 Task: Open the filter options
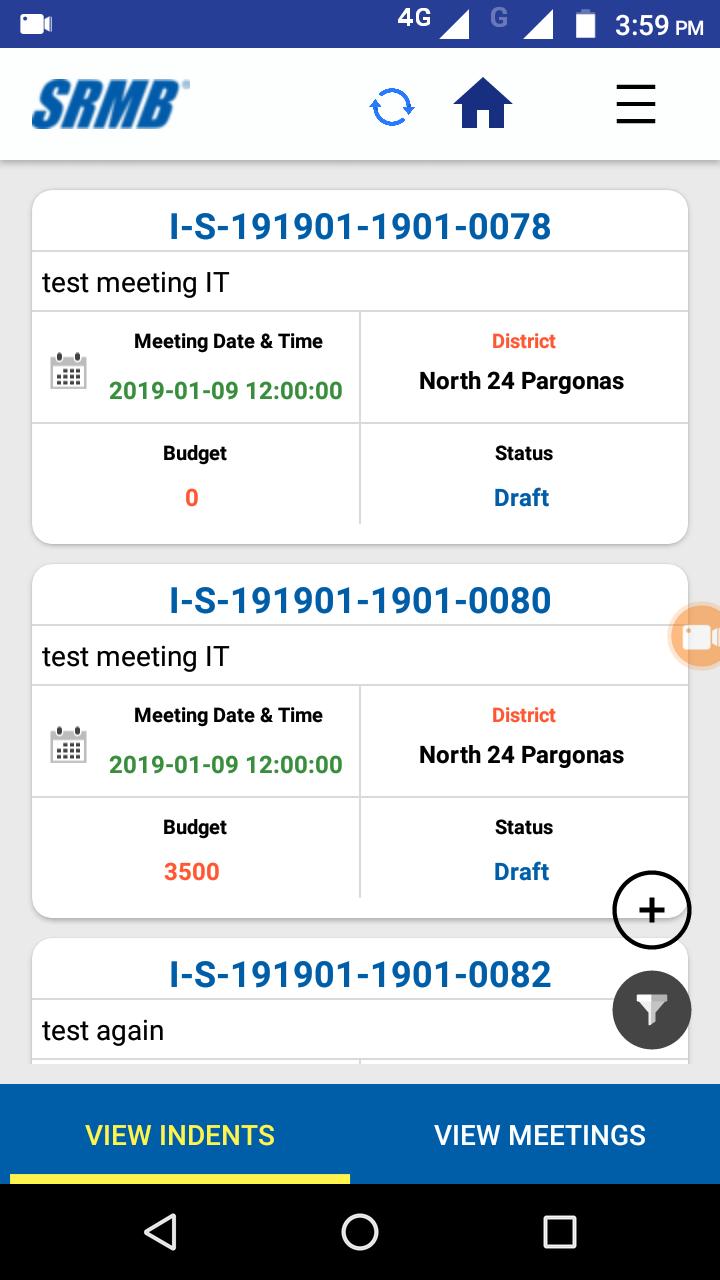(x=651, y=1010)
